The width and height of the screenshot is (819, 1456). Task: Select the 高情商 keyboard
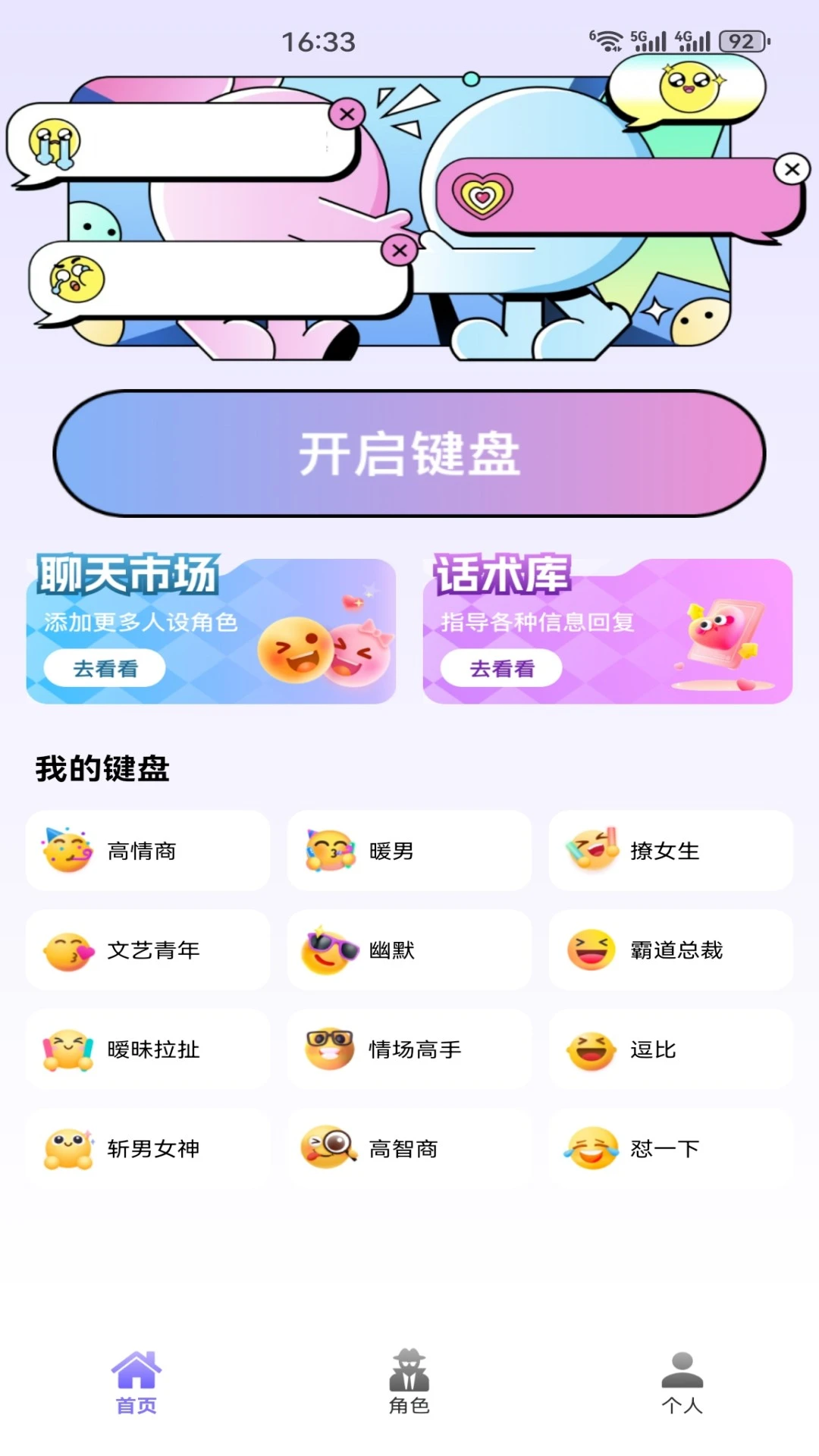[x=148, y=851]
